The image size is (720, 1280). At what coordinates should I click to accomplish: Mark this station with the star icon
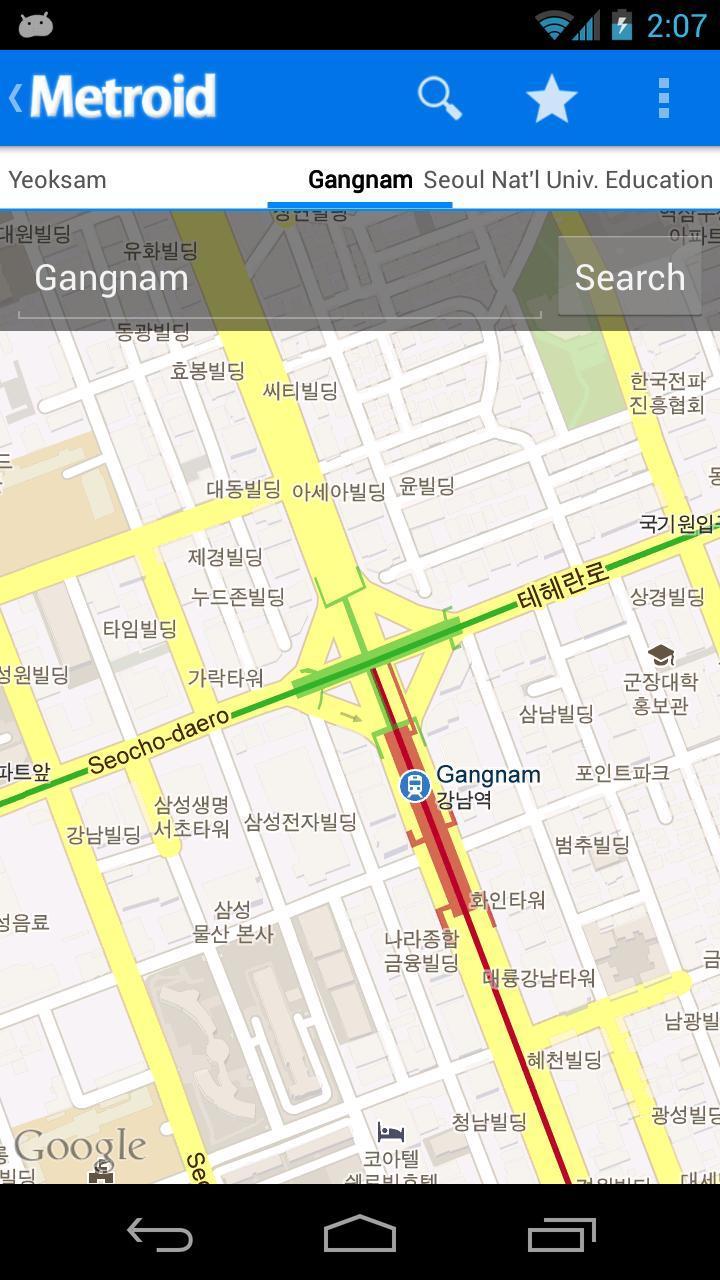(551, 98)
